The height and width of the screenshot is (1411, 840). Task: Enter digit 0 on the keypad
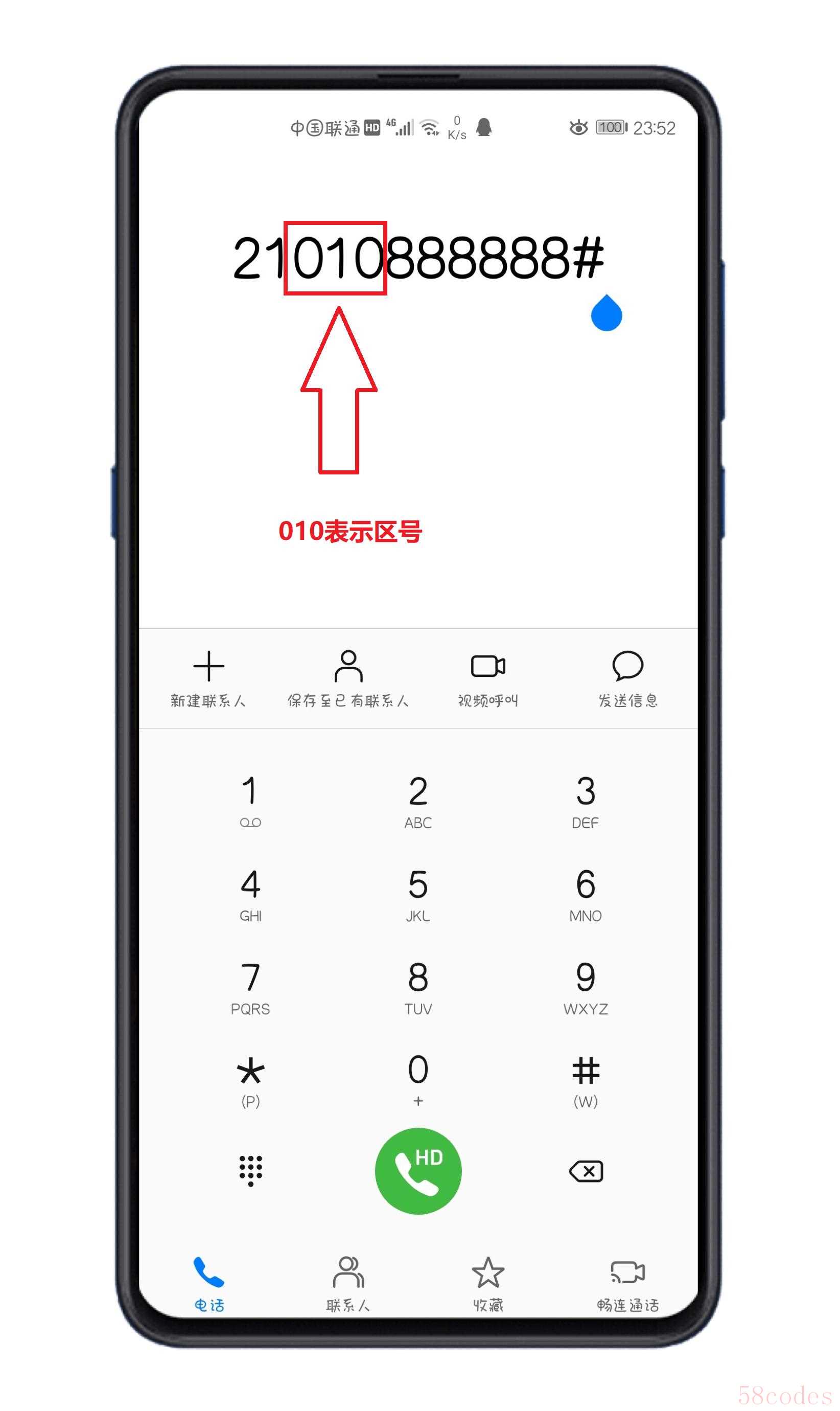[418, 1079]
